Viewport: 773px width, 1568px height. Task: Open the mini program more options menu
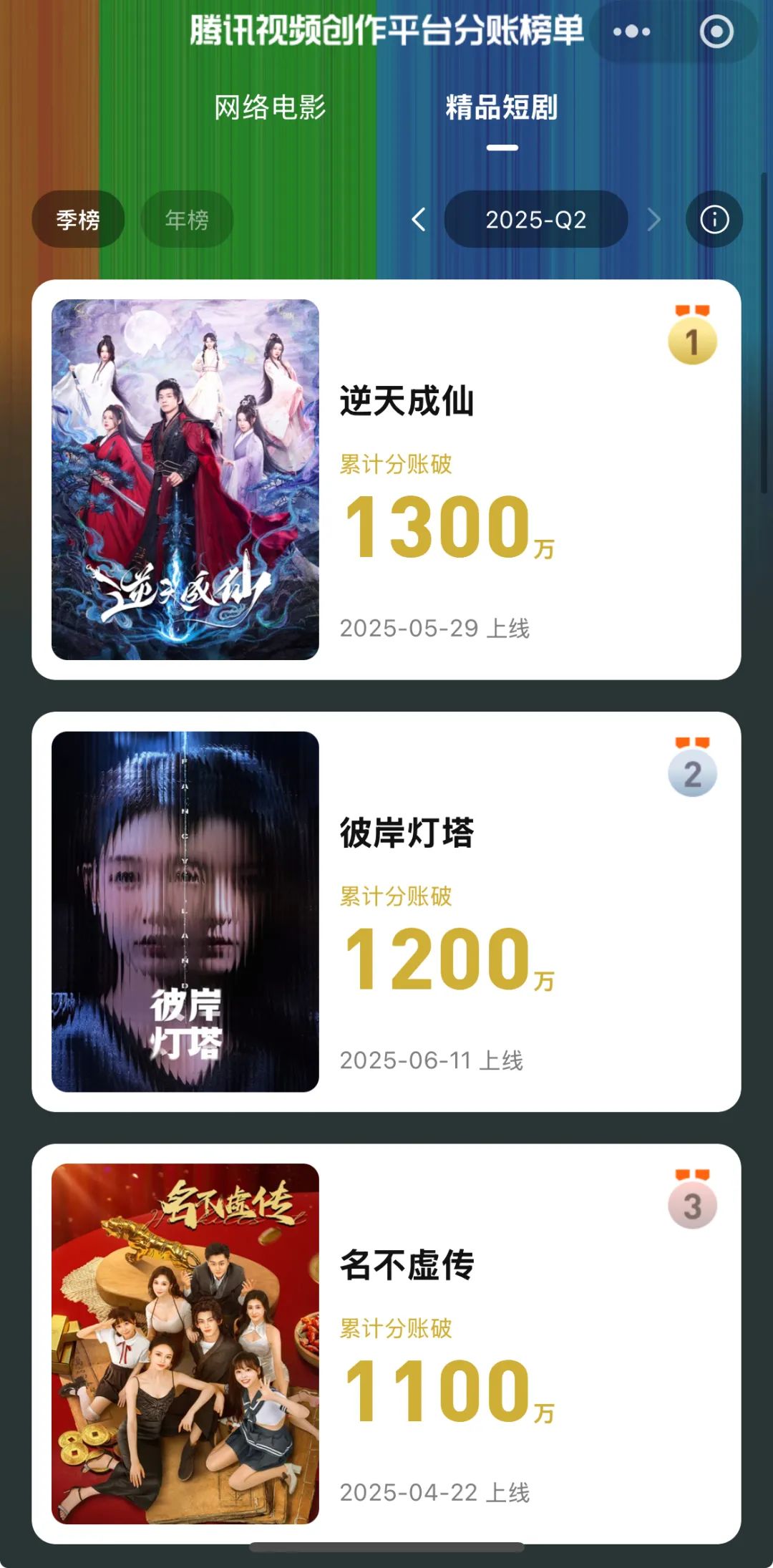tap(632, 32)
